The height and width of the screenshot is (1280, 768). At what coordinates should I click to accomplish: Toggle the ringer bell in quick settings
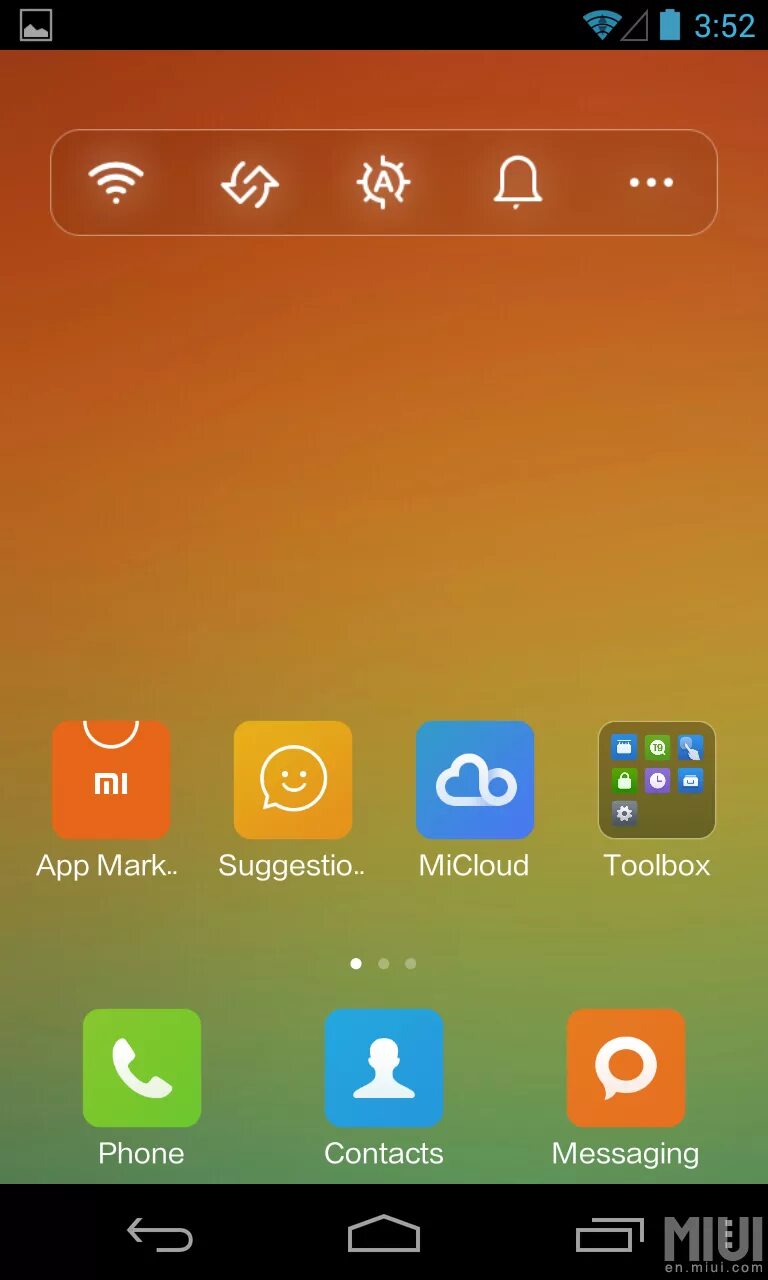517,182
